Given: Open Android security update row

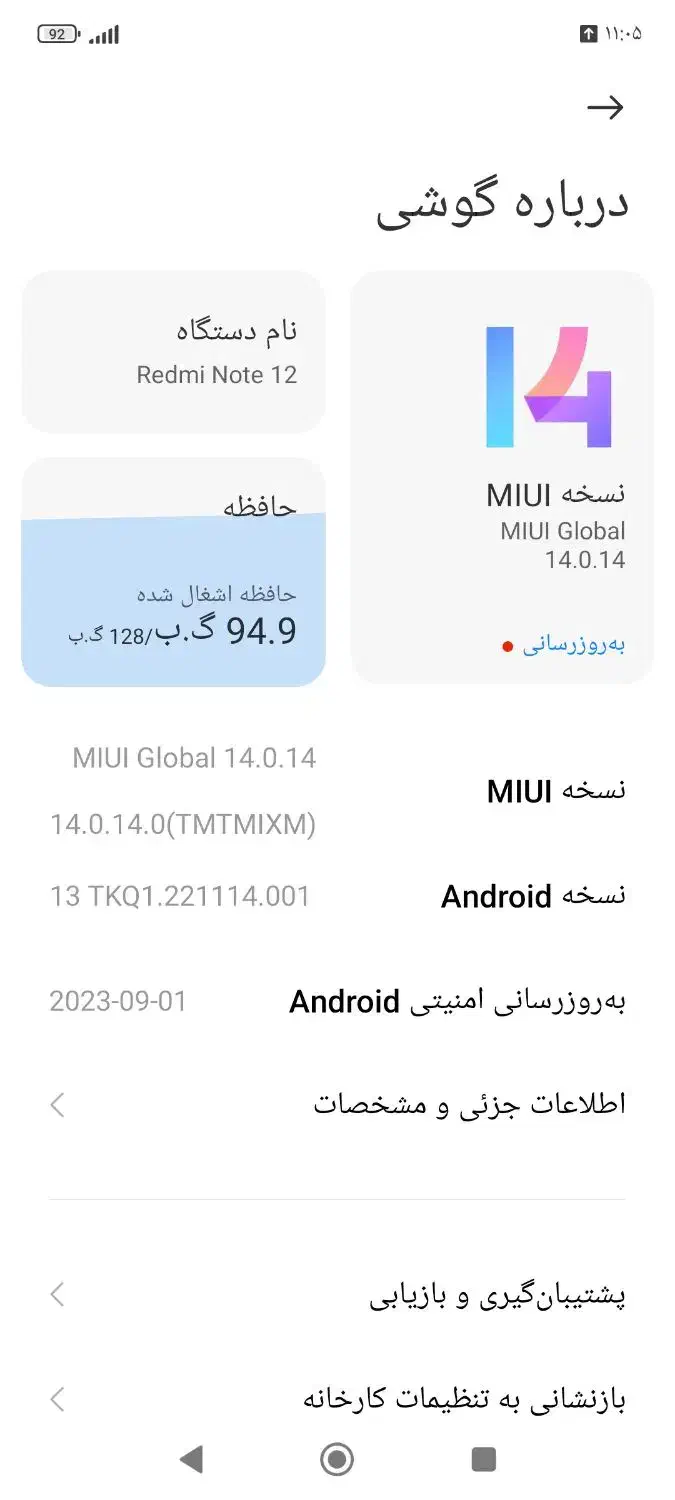Looking at the screenshot, I should coord(337,1001).
